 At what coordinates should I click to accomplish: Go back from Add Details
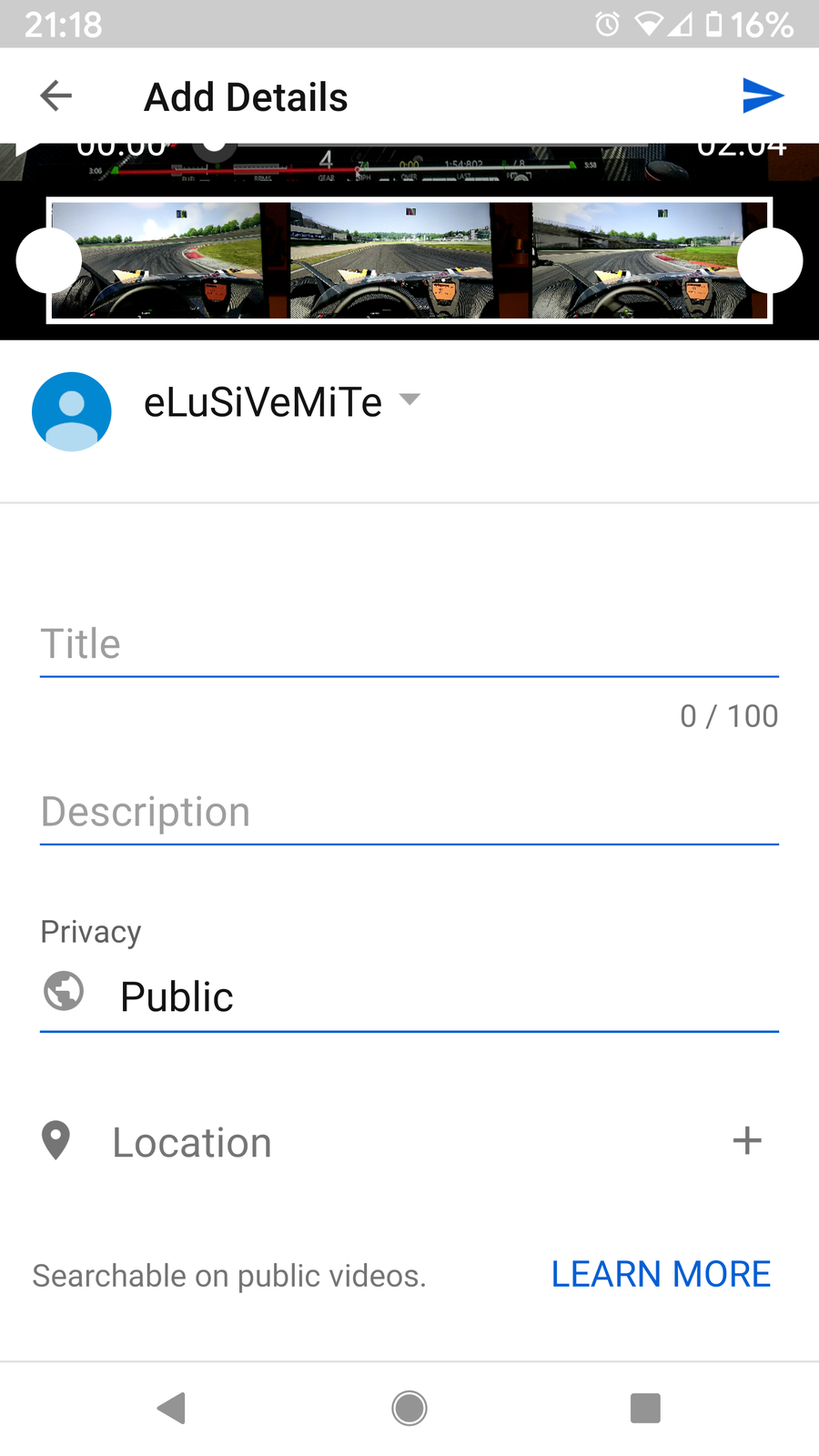(56, 96)
